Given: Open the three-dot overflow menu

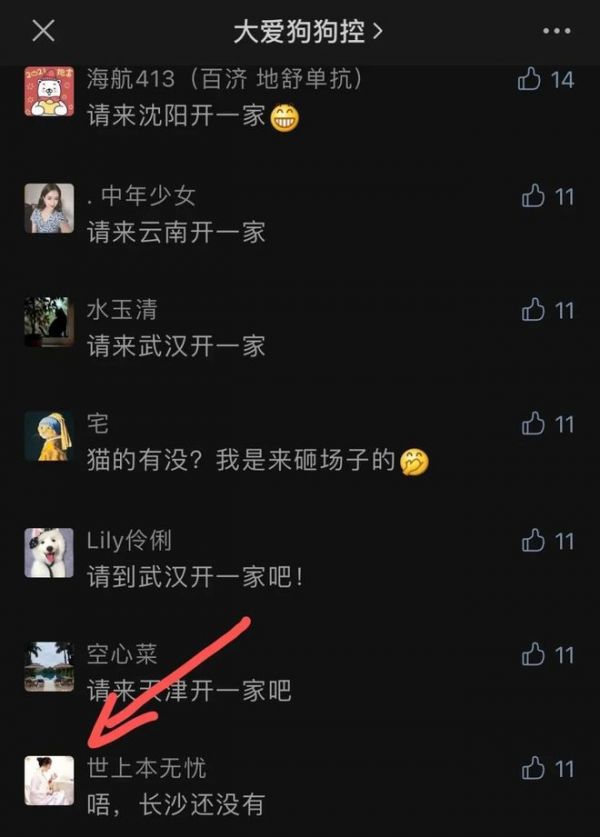Looking at the screenshot, I should pos(556,31).
